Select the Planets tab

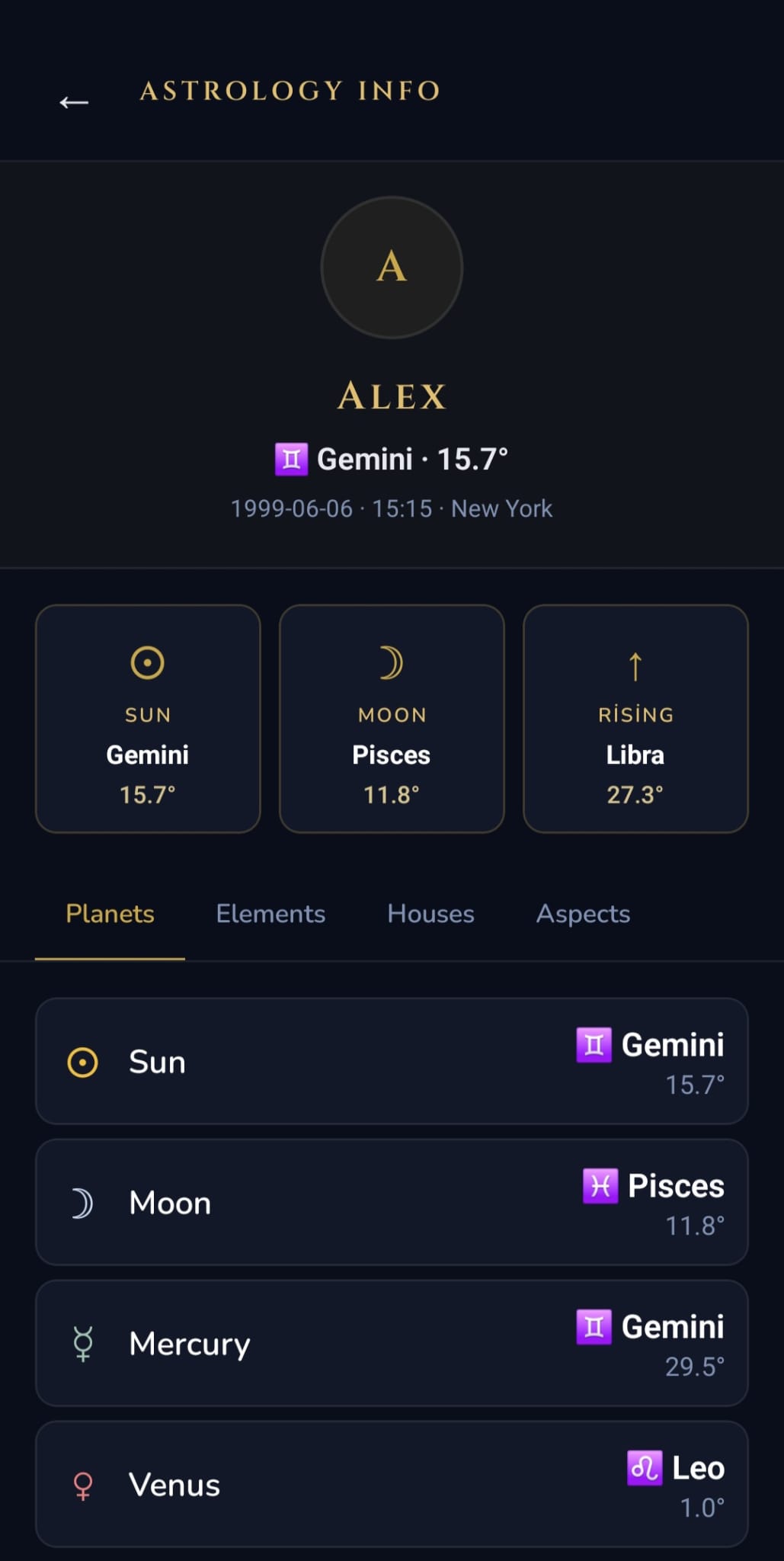tap(110, 913)
